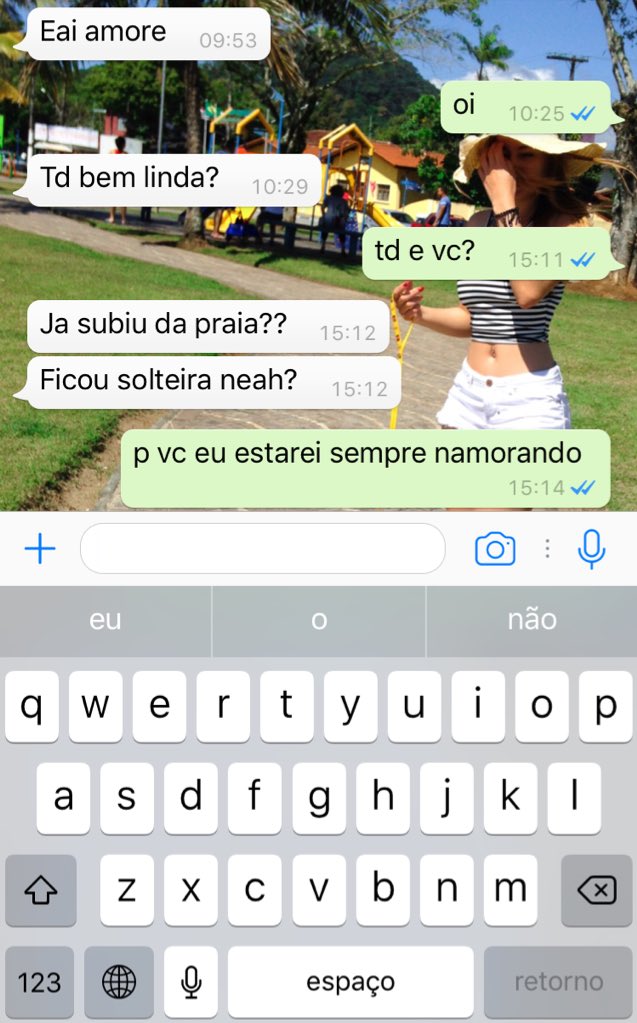The height and width of the screenshot is (1023, 637).
Task: Tap the retorno return key
Action: pos(558,982)
